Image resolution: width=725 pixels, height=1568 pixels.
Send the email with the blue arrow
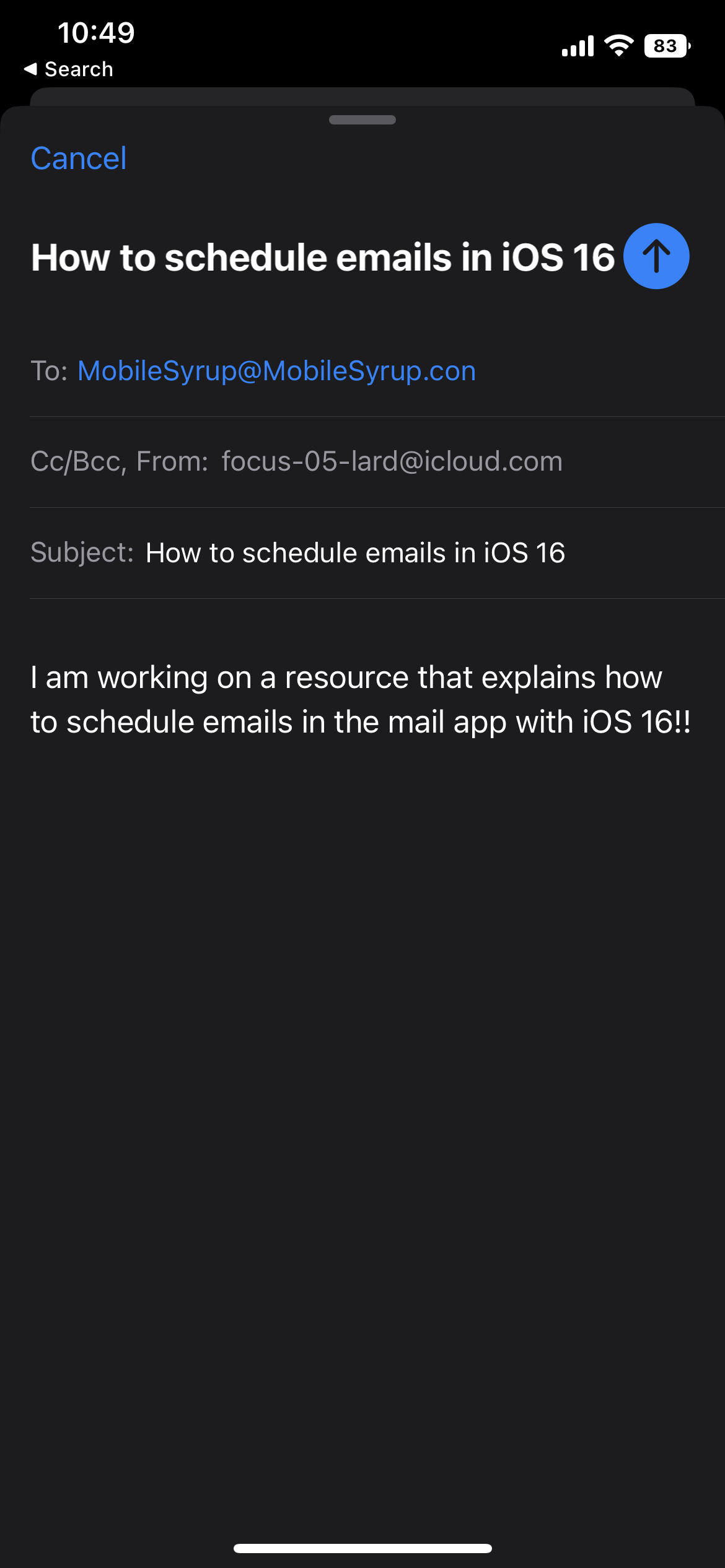656,256
